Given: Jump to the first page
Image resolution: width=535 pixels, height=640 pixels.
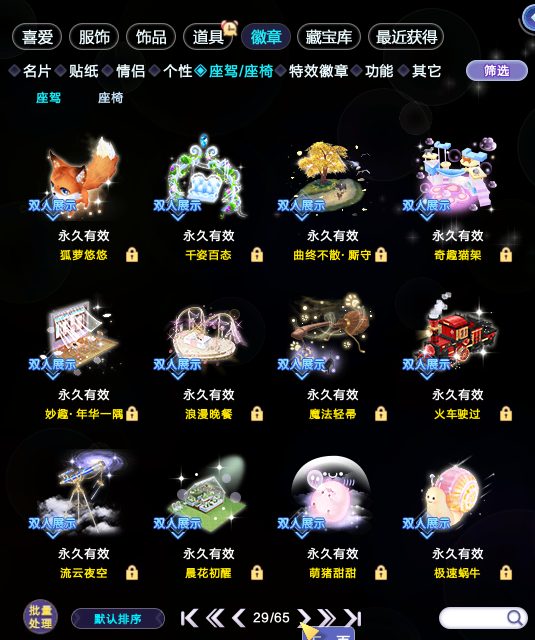Looking at the screenshot, I should [x=189, y=618].
